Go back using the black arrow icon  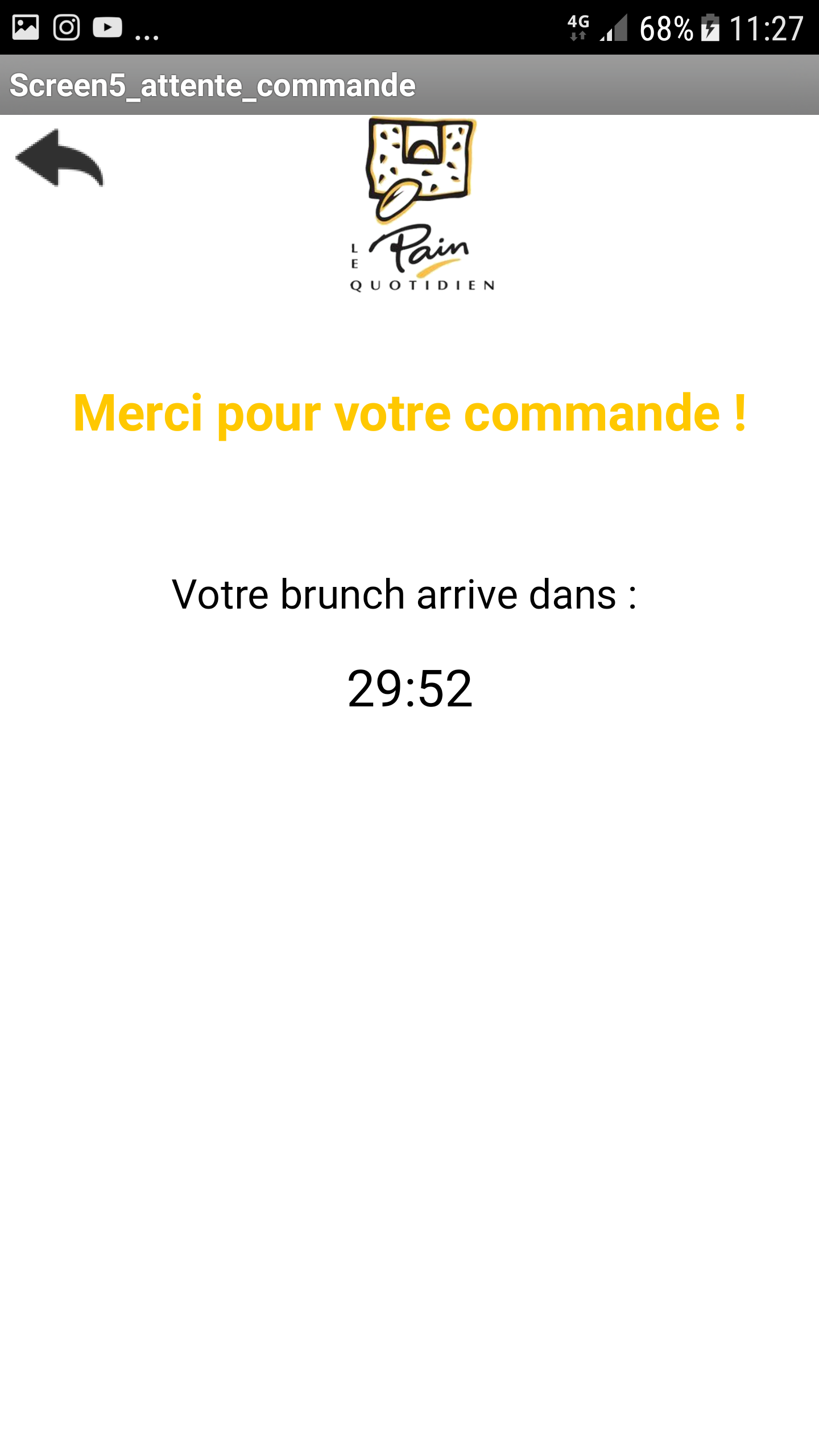point(60,158)
